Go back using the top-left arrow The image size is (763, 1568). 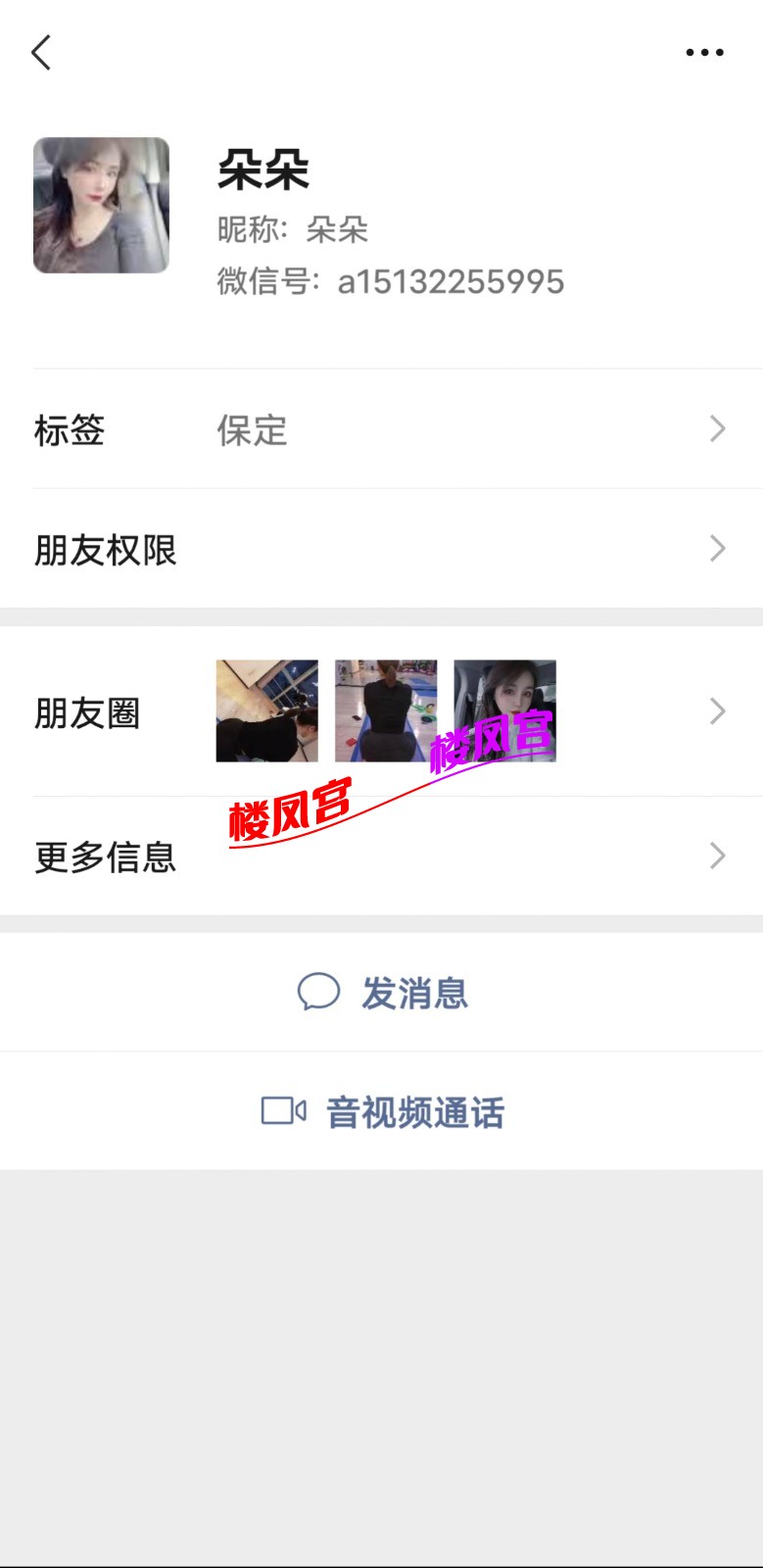41,53
